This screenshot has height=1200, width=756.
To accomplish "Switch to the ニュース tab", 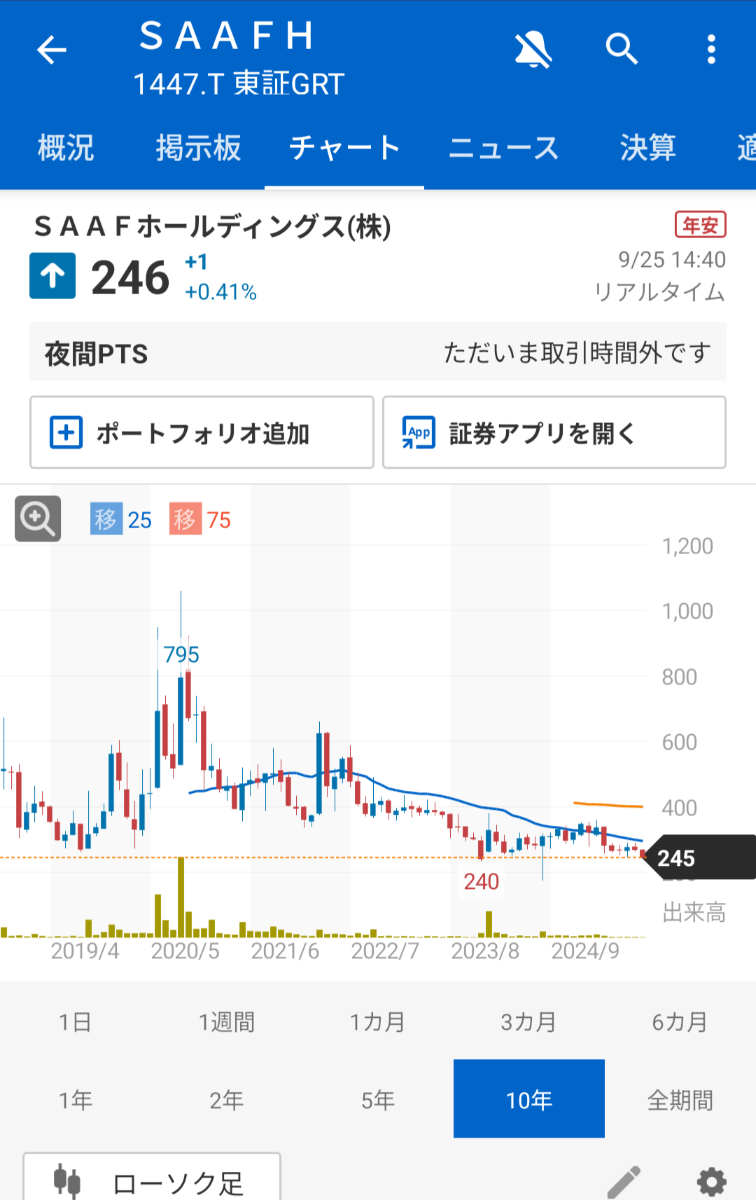I will tap(503, 148).
